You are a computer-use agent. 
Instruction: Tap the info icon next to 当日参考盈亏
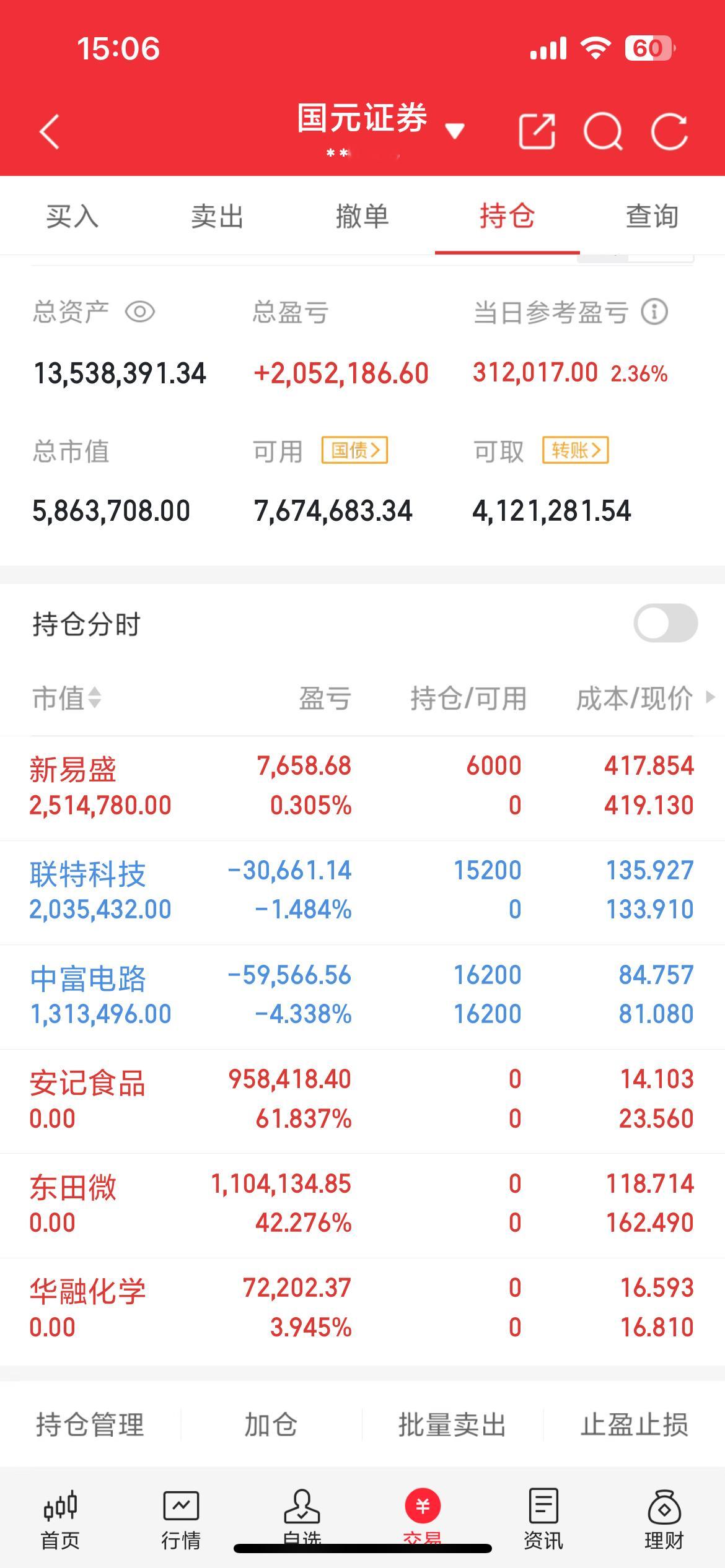(x=655, y=313)
